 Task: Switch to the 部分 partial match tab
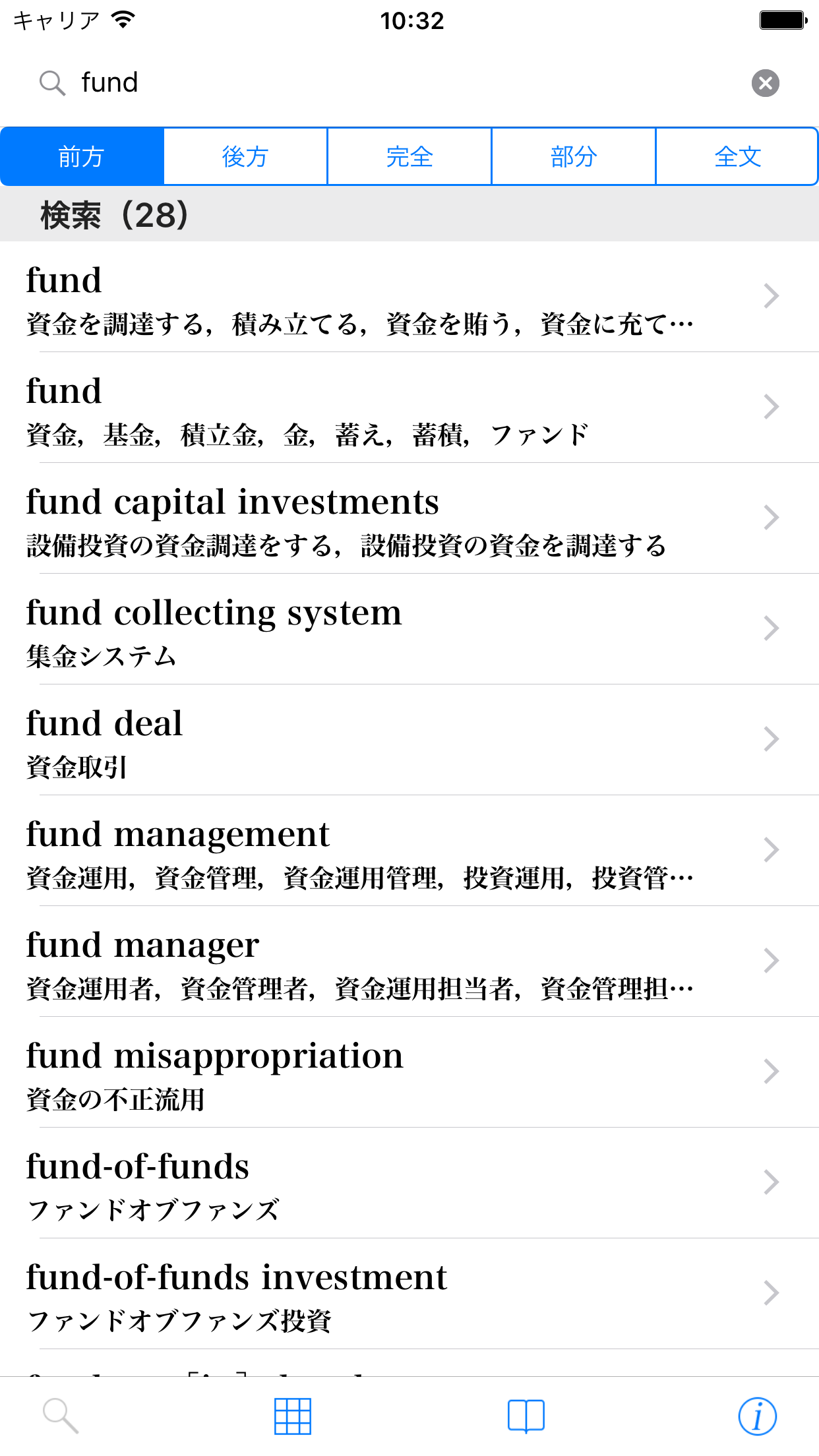click(x=574, y=157)
